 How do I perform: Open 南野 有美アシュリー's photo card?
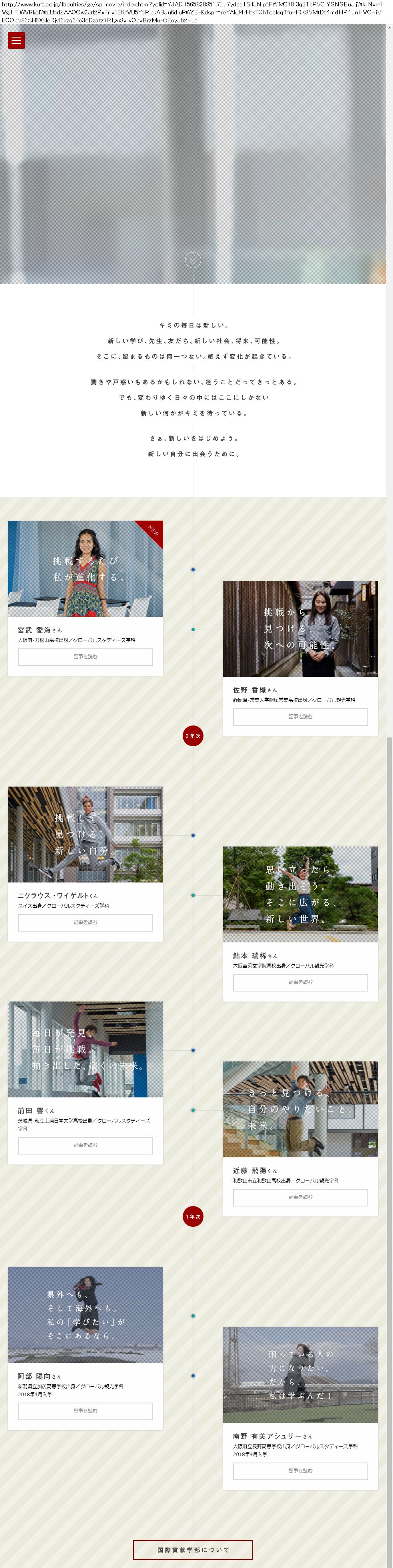click(x=300, y=1374)
